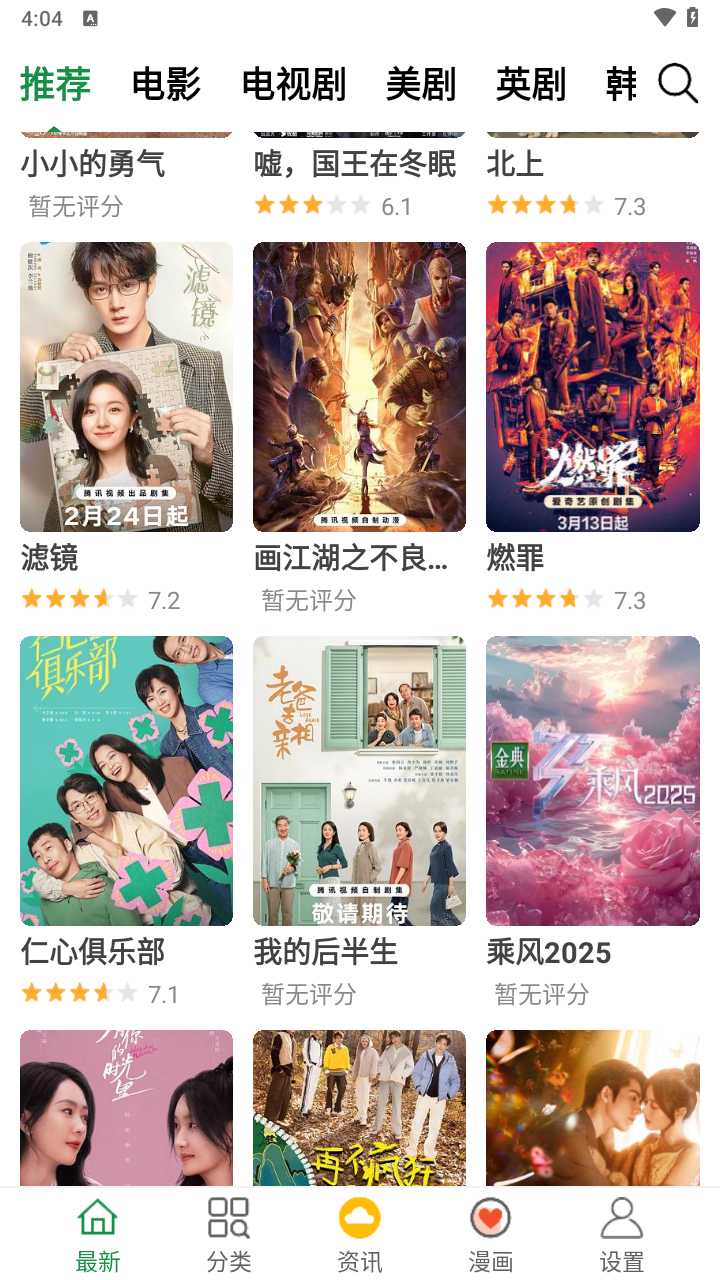Open 仁心俱乐部 show card
This screenshot has width=720, height=1280.
126,781
